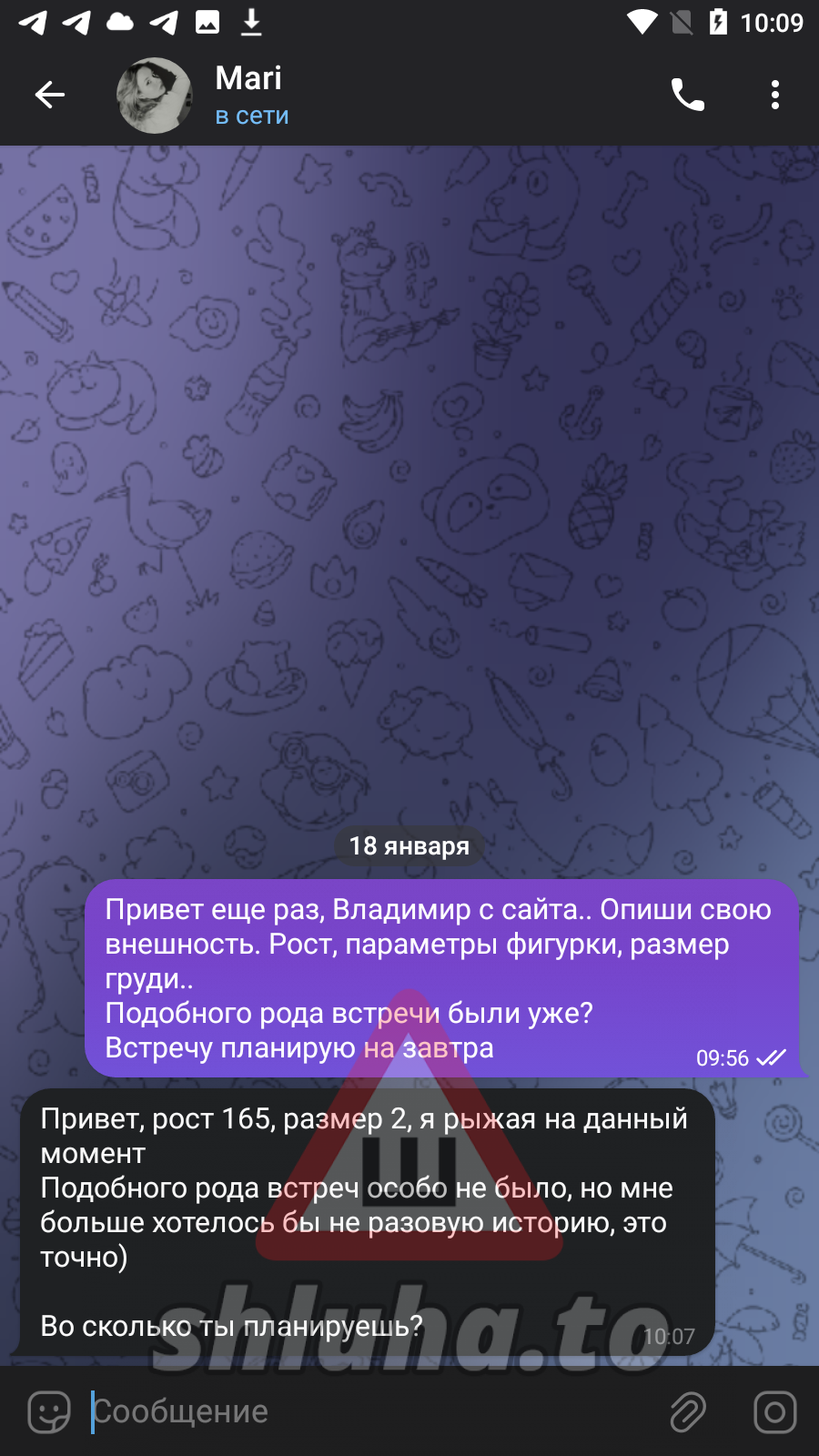The width and height of the screenshot is (819, 1456).
Task: Open Mari's profile from the header
Action: pyautogui.click(x=248, y=95)
